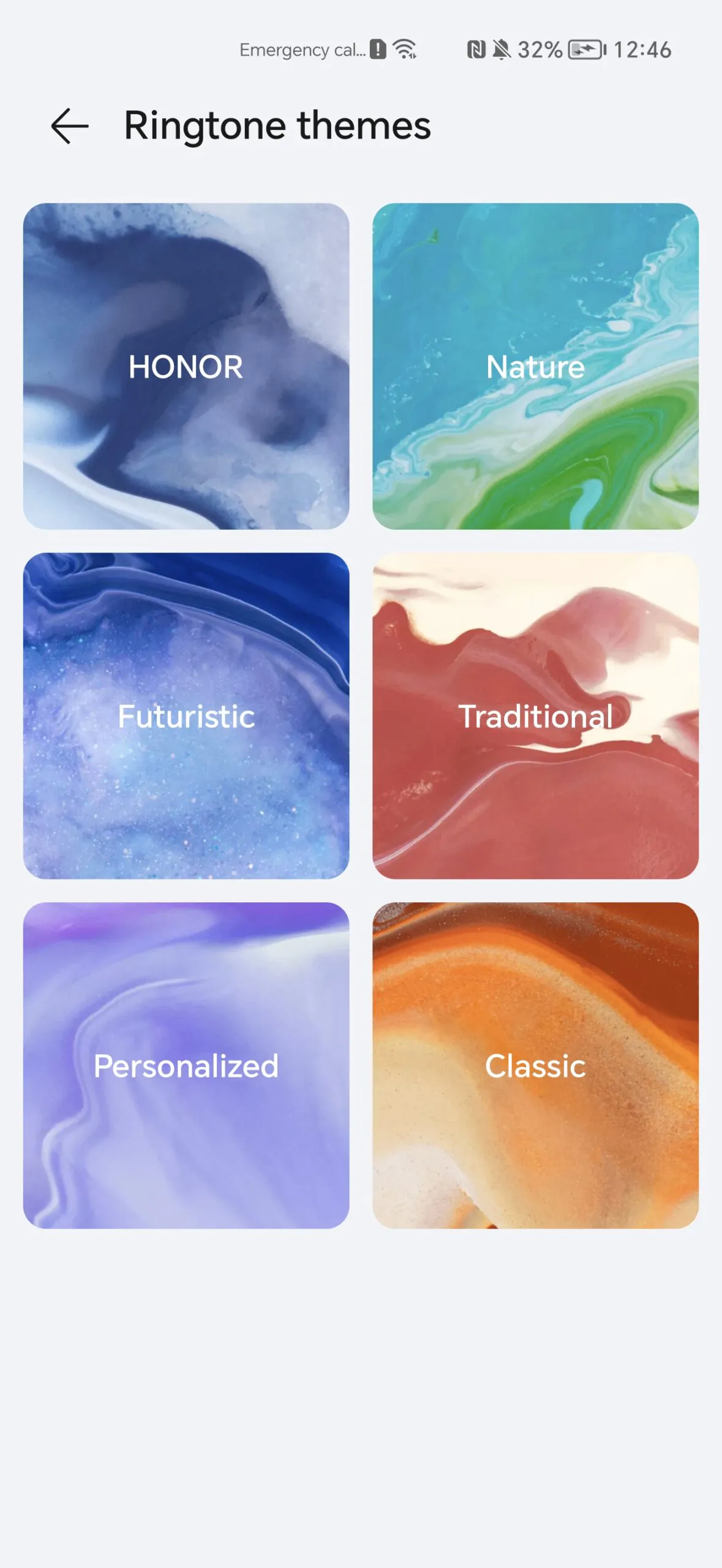Viewport: 722px width, 1568px height.
Task: Select the Nature ringtone theme
Action: click(535, 366)
